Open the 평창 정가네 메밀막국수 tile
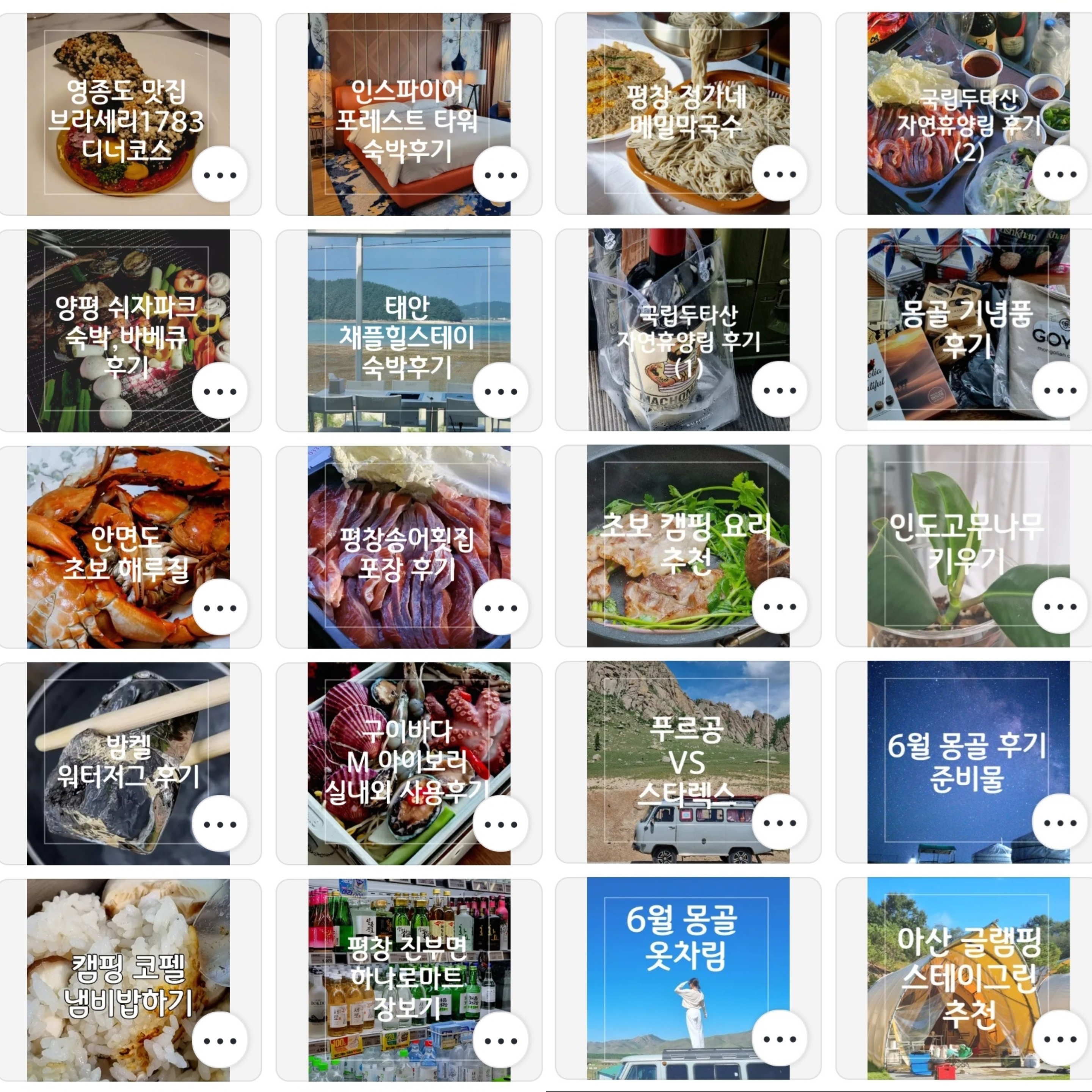The image size is (1092, 1092). (x=688, y=114)
